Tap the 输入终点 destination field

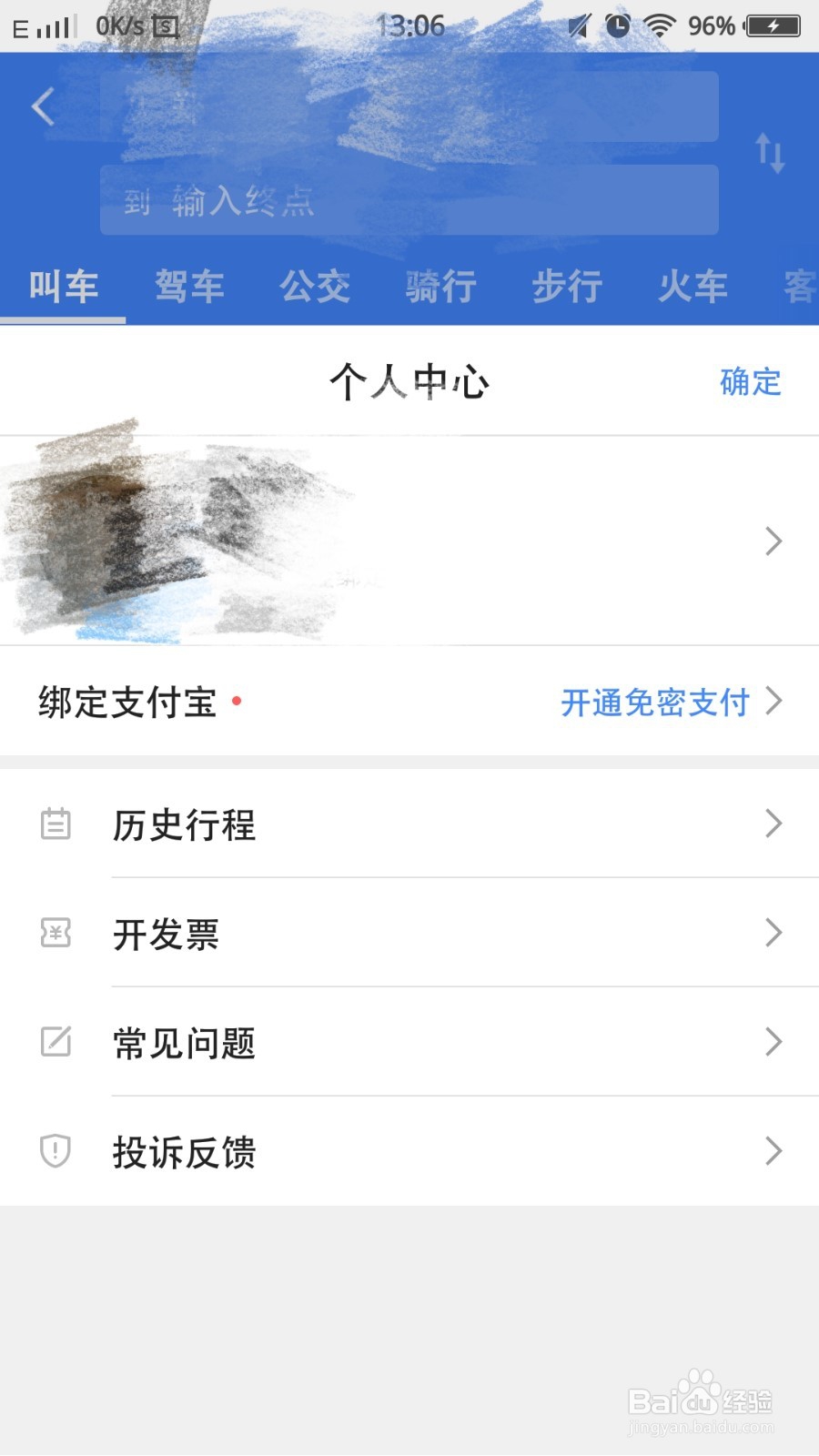coord(409,200)
